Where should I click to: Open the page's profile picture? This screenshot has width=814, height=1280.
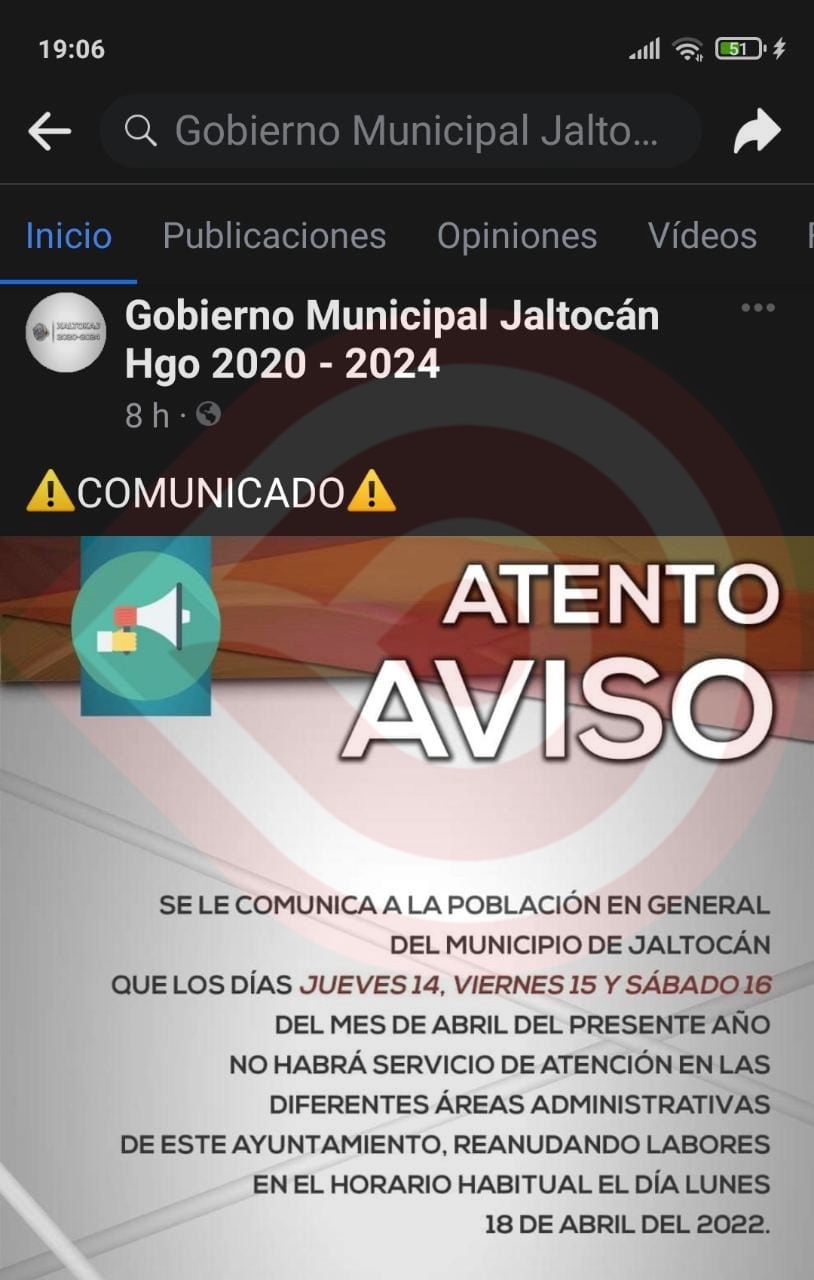click(x=65, y=333)
